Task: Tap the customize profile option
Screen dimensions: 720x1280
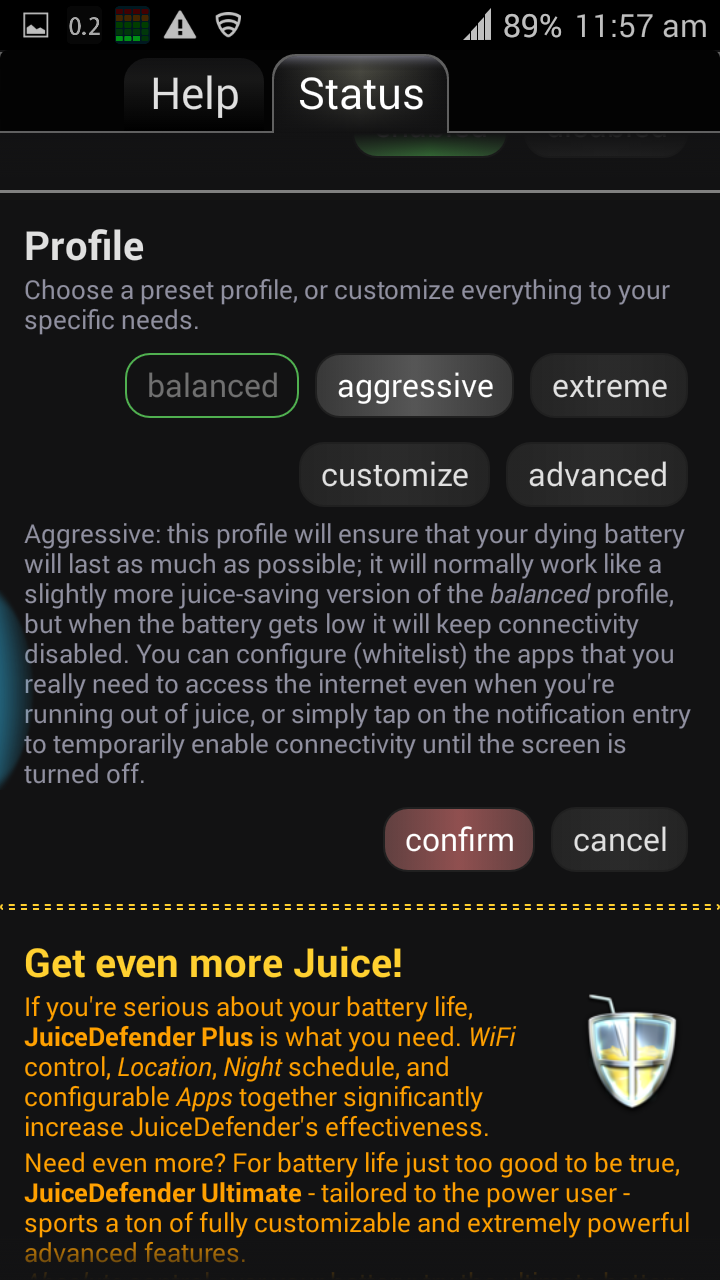Action: point(394,475)
